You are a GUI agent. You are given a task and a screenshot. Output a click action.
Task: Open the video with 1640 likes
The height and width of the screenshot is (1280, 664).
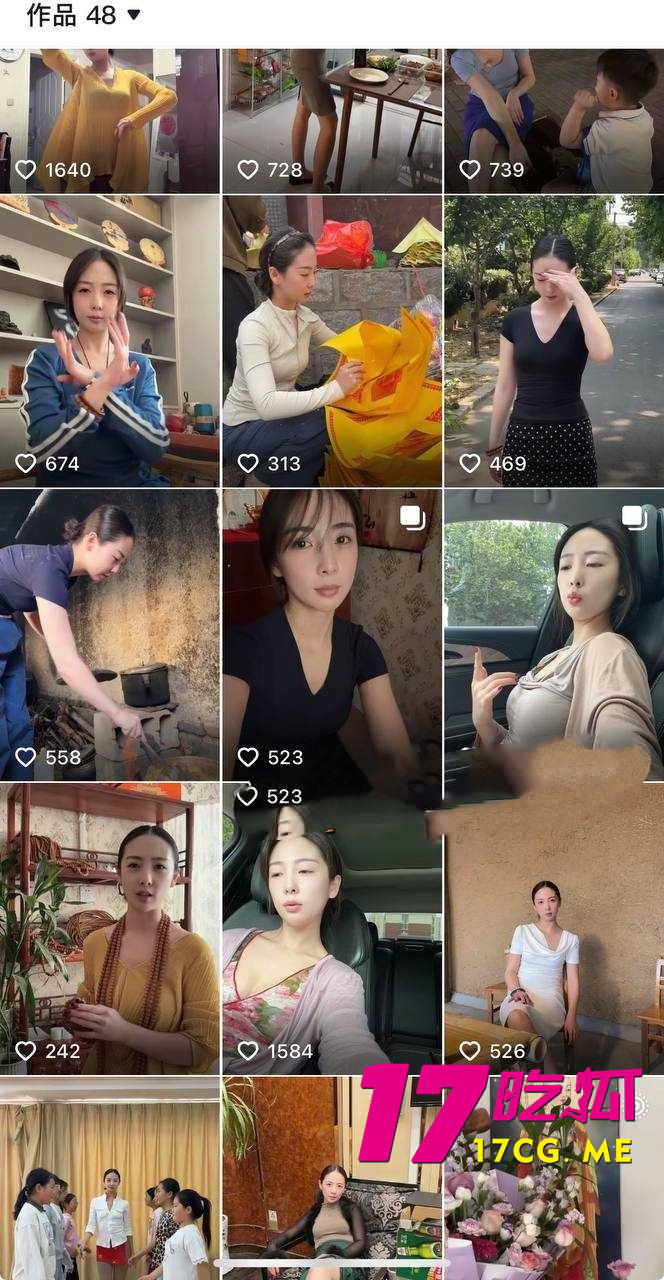pos(109,118)
